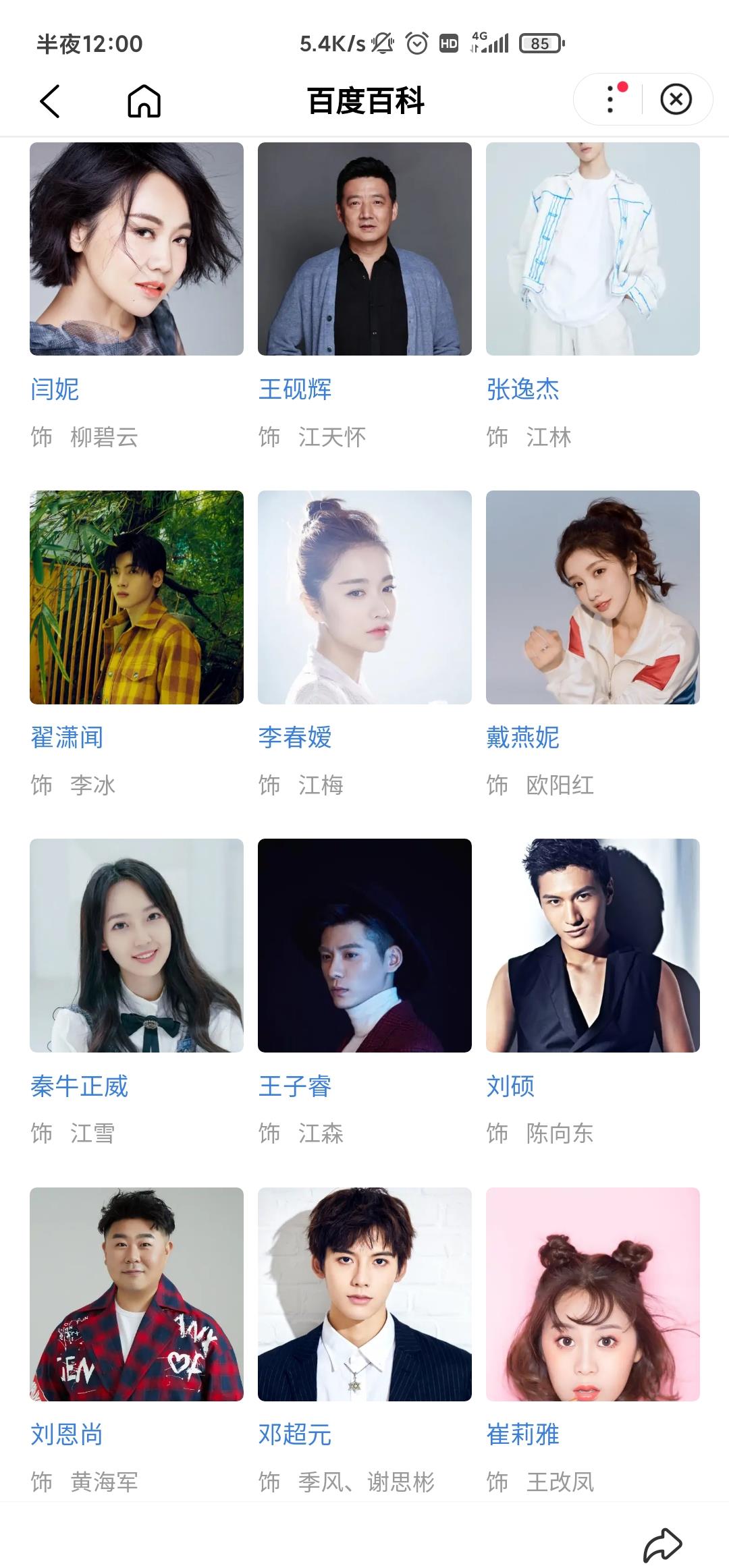Viewport: 729px width, 1568px height.
Task: Tap 崔莉雅's photo
Action: coord(593,1294)
